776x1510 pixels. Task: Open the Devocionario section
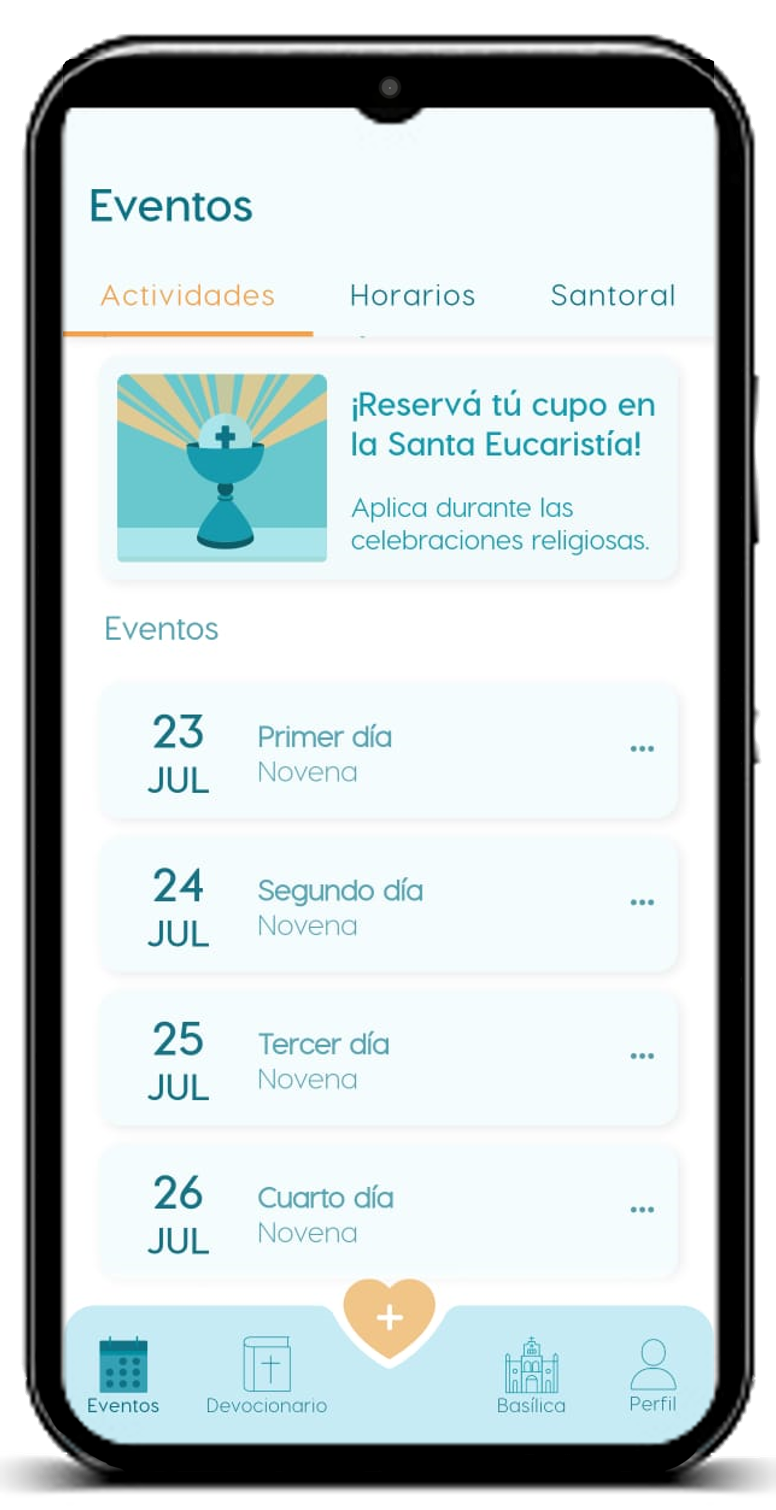[x=266, y=1376]
